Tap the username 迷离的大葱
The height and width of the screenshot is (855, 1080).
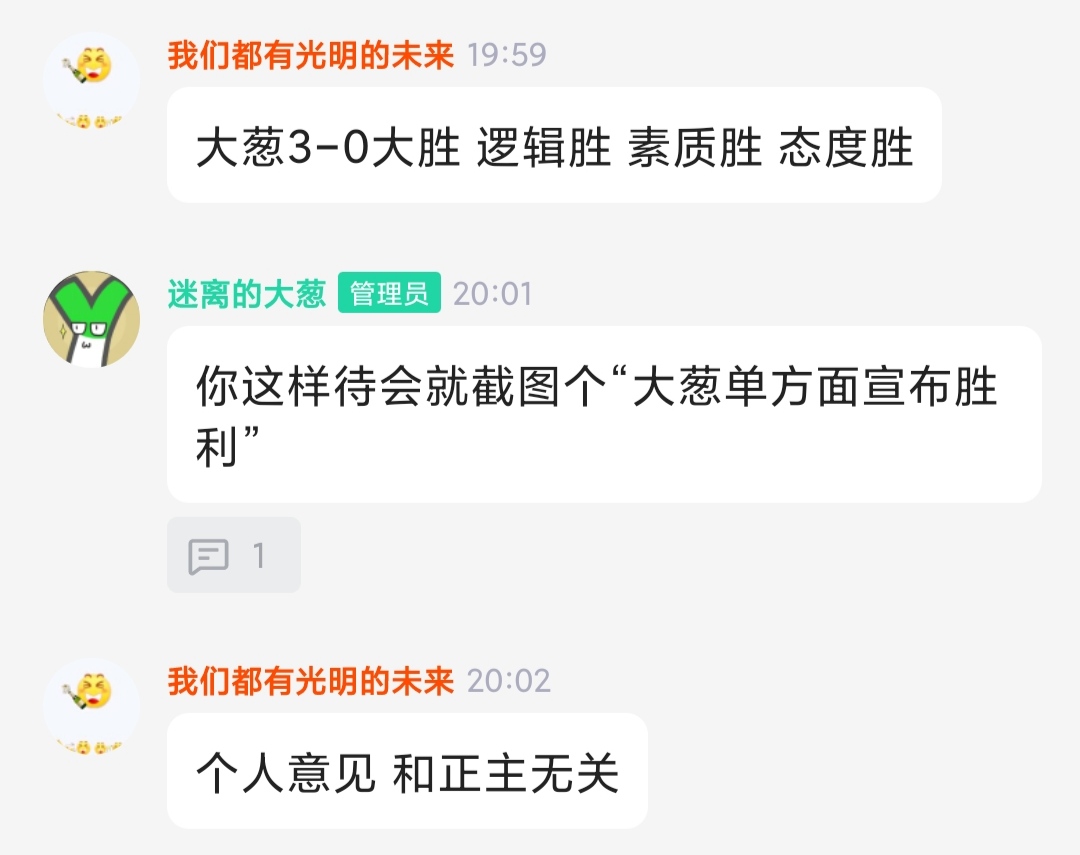click(x=247, y=294)
